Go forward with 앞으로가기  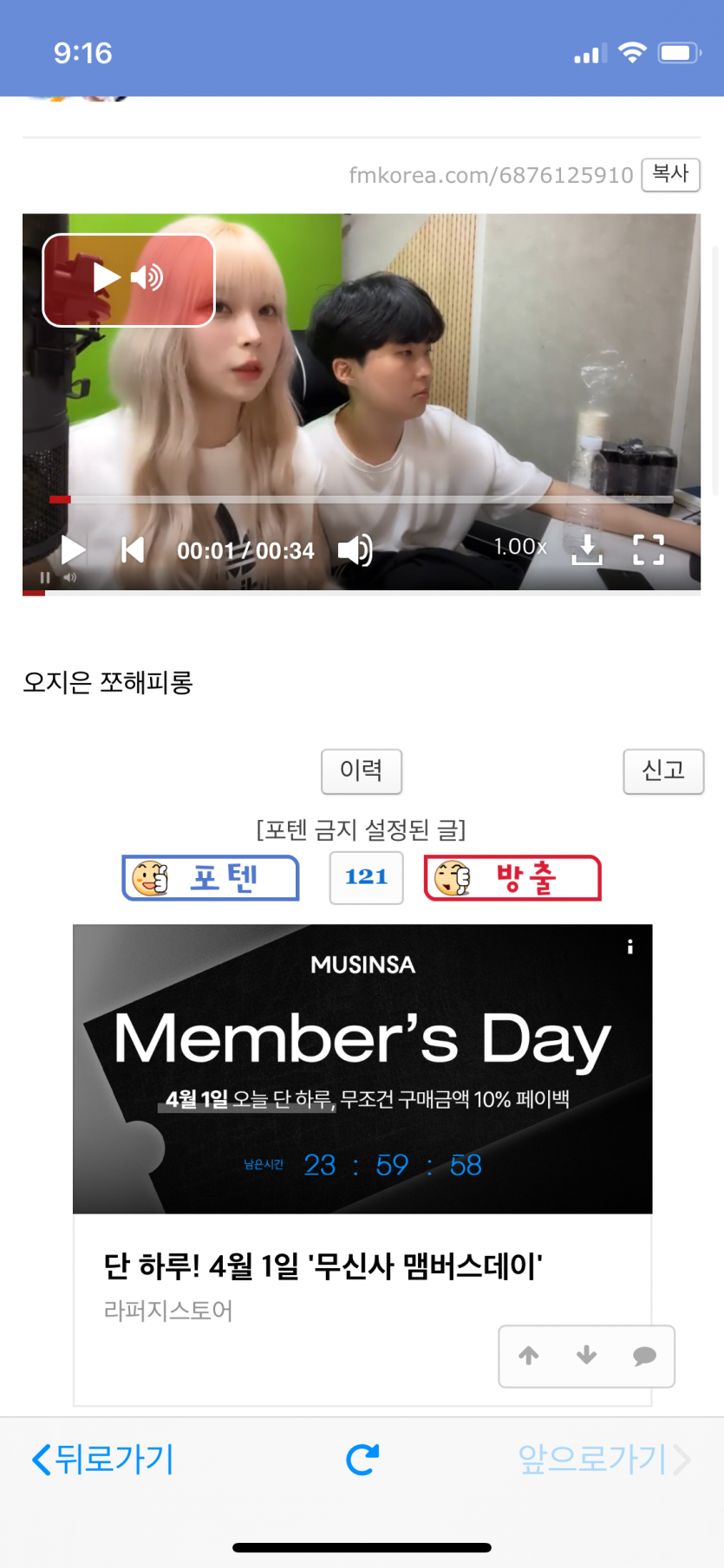coord(603,1460)
